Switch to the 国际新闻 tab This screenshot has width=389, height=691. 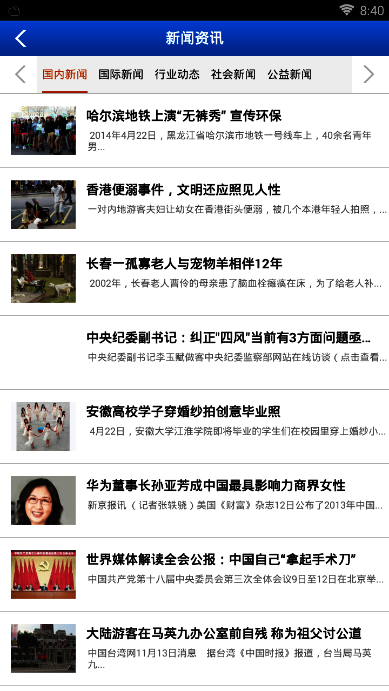(121, 74)
